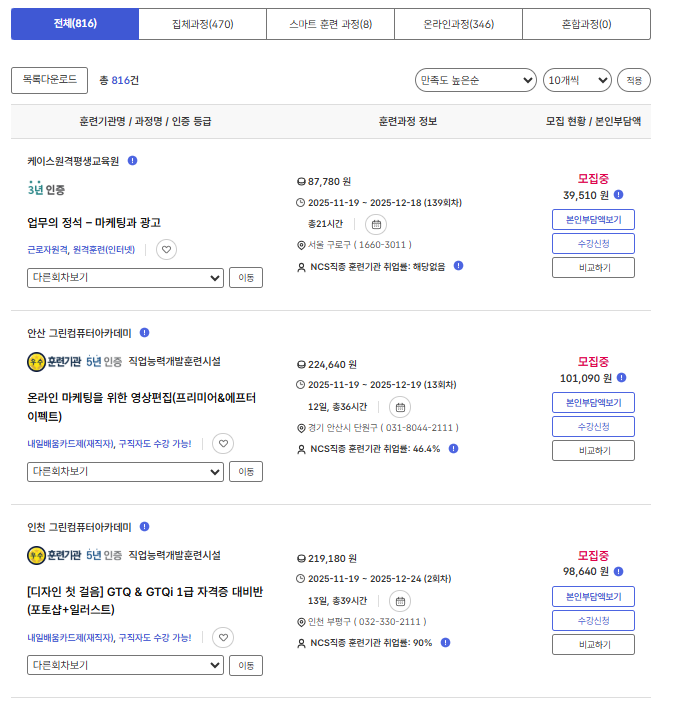Open the 만족도 높은순 sort dropdown
This screenshot has height=704, width=673.
point(475,80)
